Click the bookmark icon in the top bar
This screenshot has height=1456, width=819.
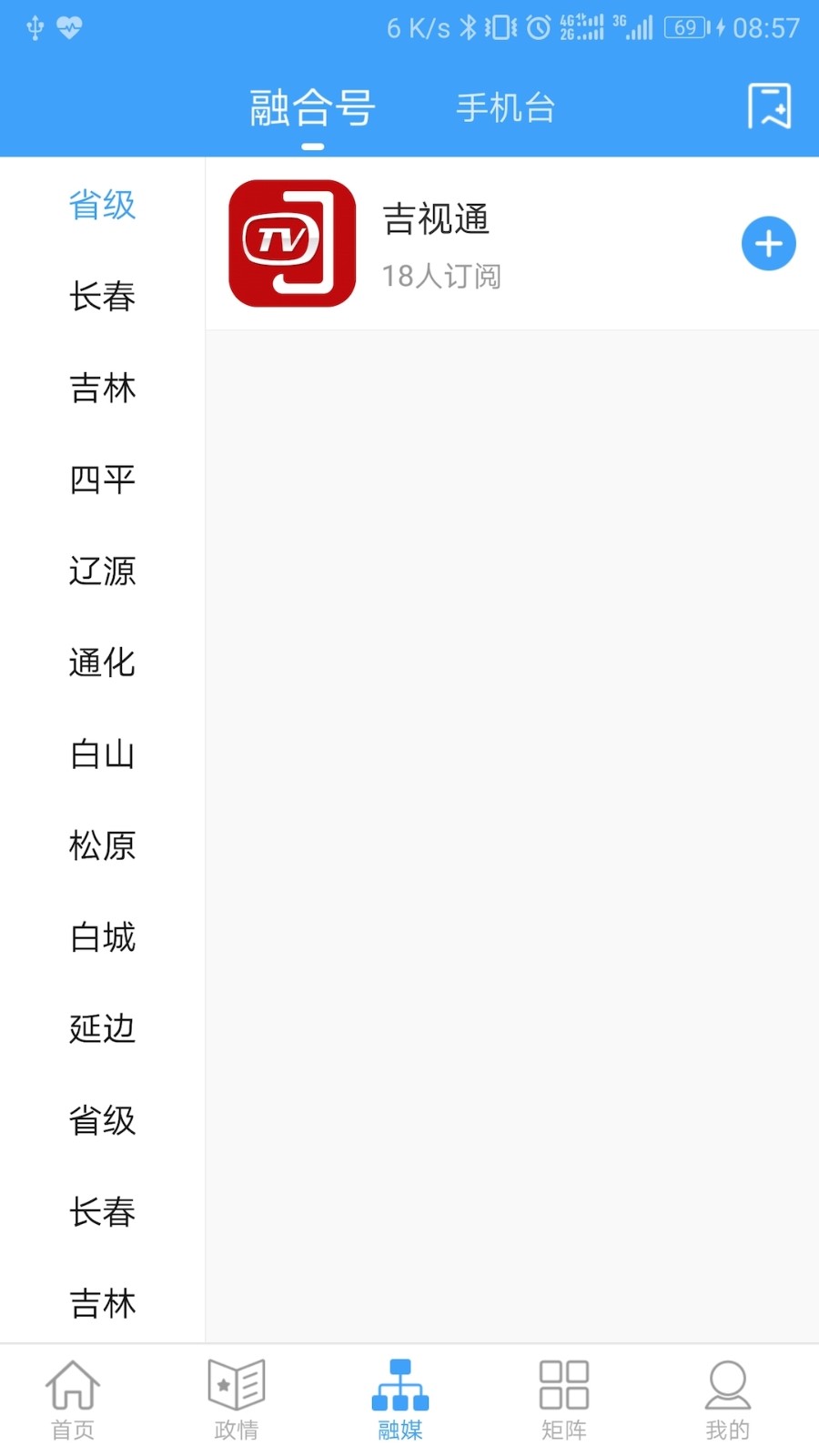pos(769,107)
